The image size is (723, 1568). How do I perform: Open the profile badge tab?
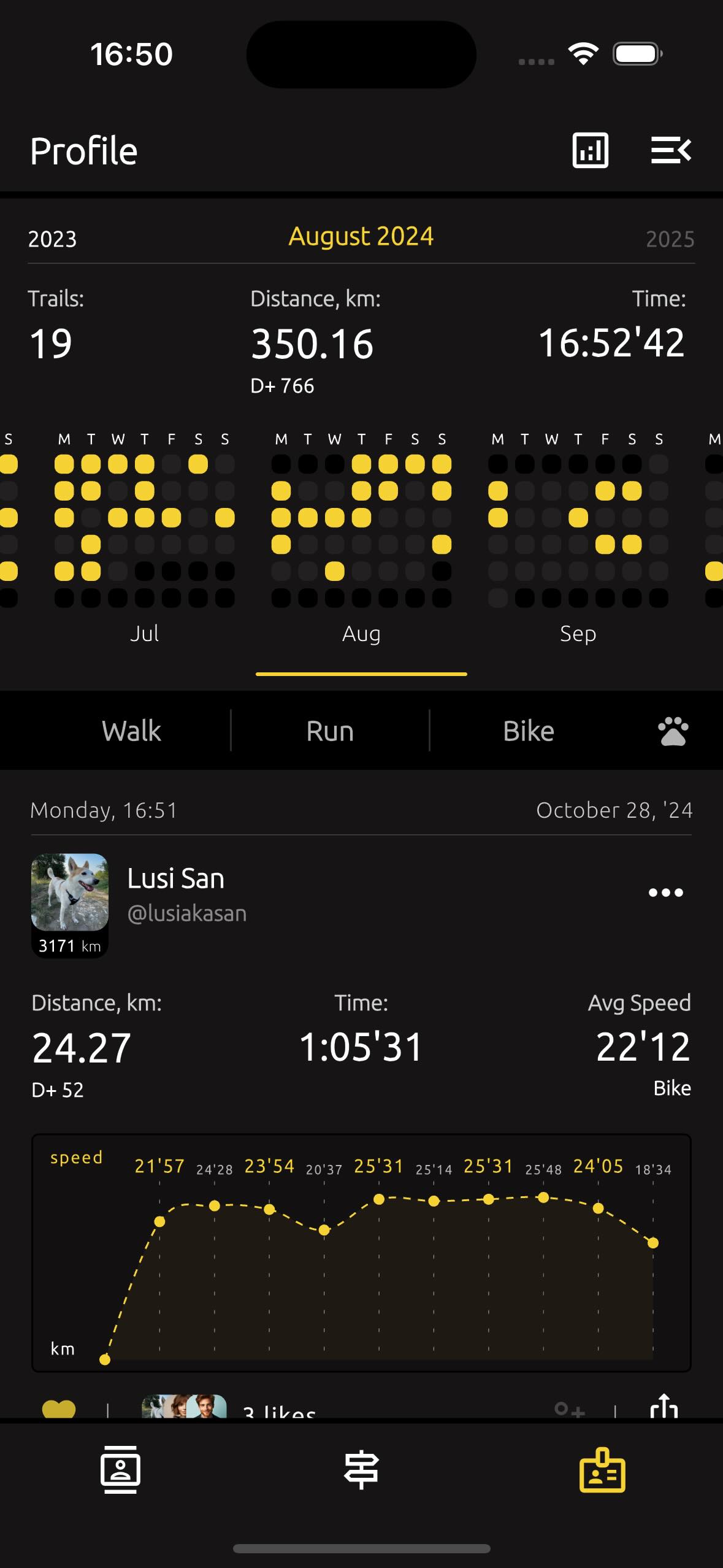602,1470
